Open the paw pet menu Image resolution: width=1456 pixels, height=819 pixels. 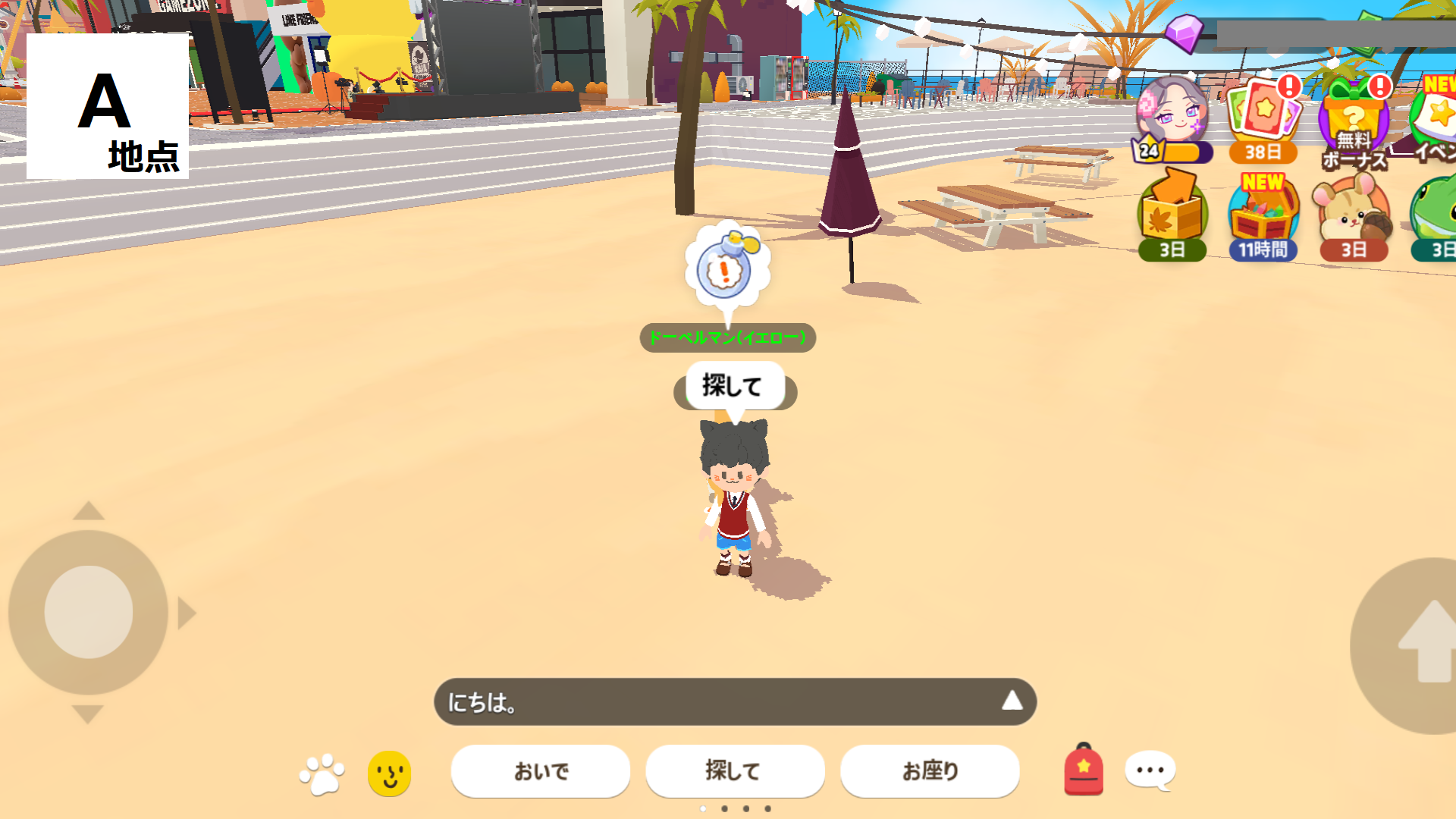point(322,773)
